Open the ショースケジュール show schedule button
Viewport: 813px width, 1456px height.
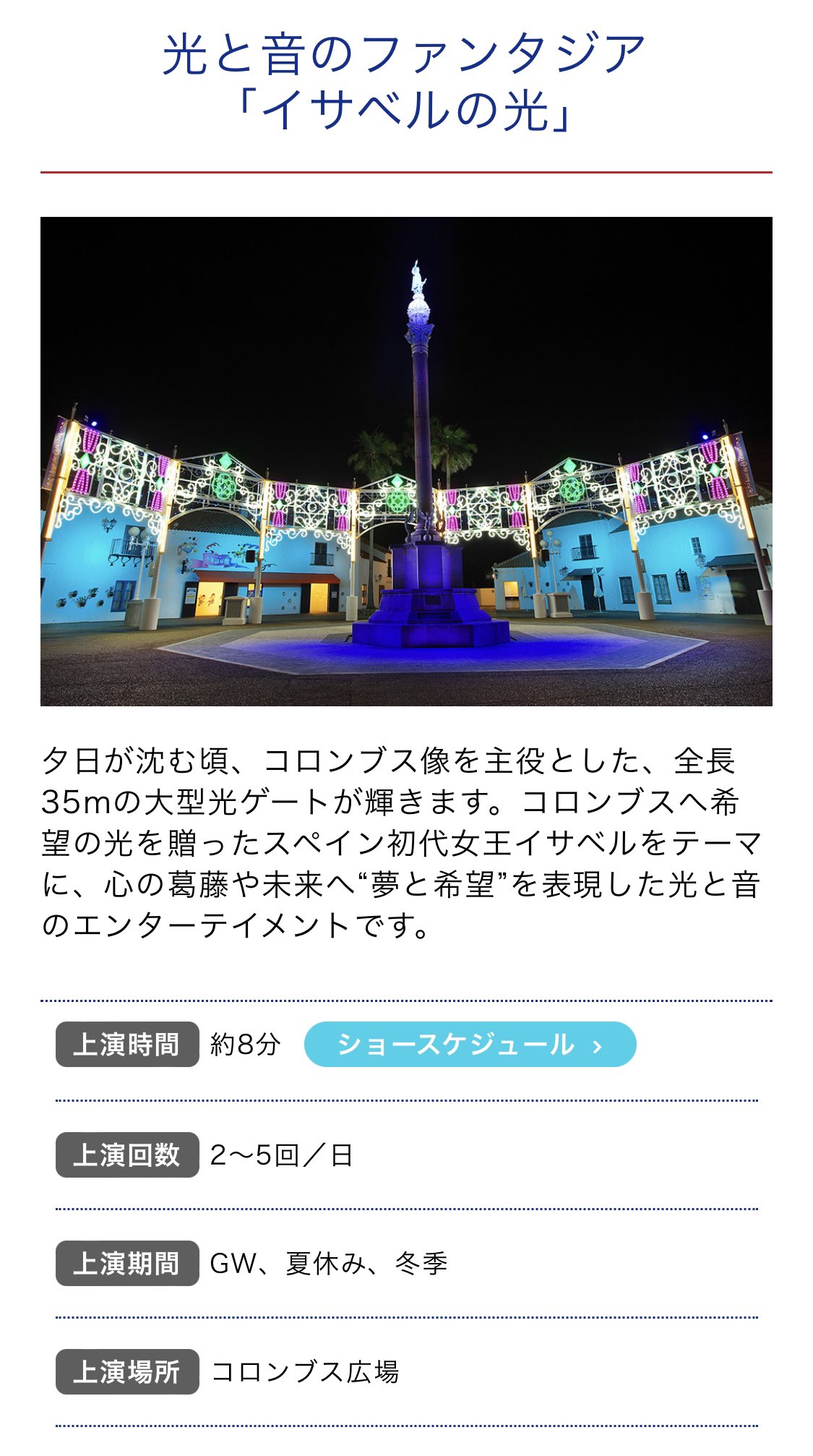[x=470, y=1045]
